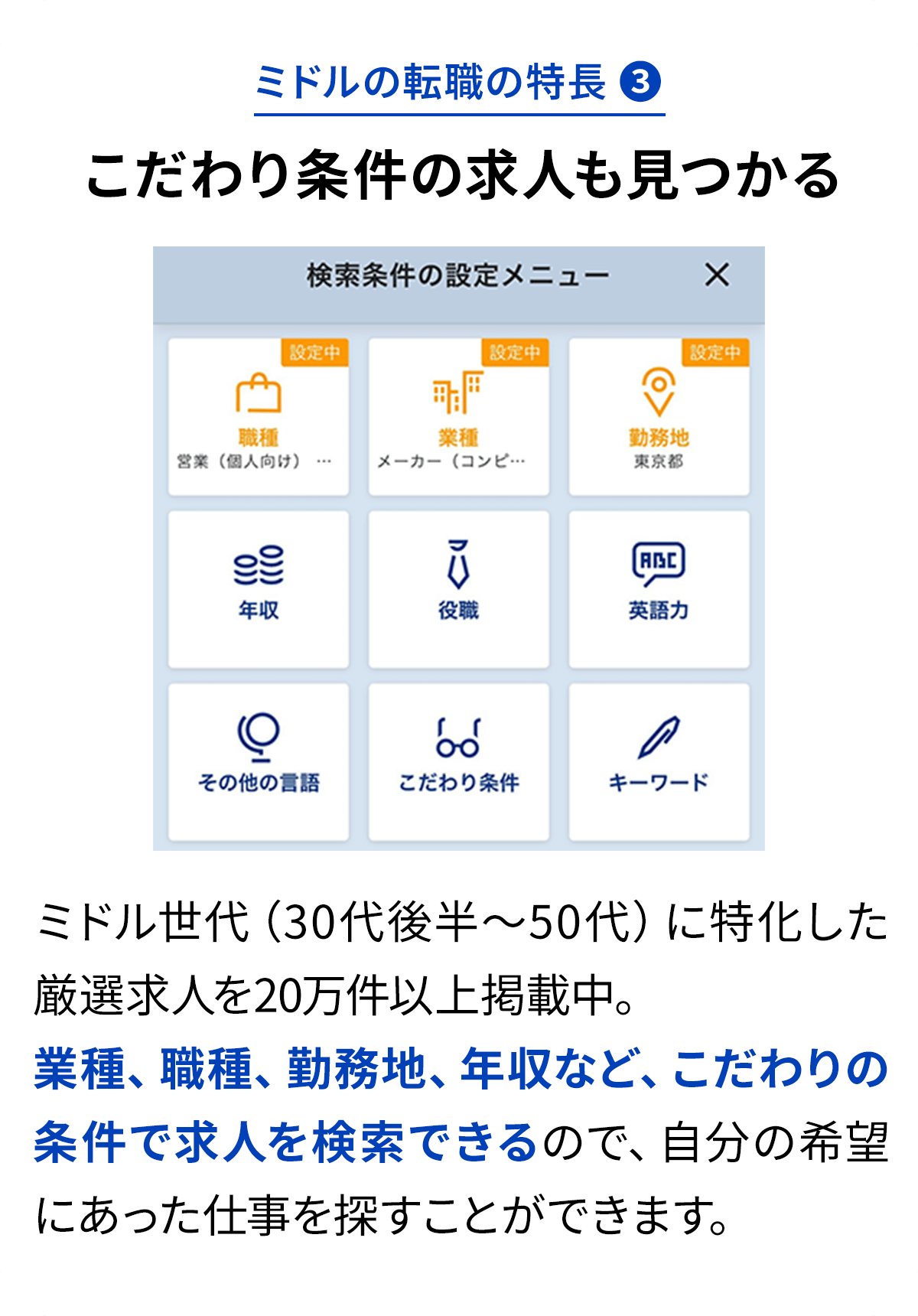918x1316 pixels.
Task: Expand the 営業（個人向け）condition details
Action: [x=259, y=460]
